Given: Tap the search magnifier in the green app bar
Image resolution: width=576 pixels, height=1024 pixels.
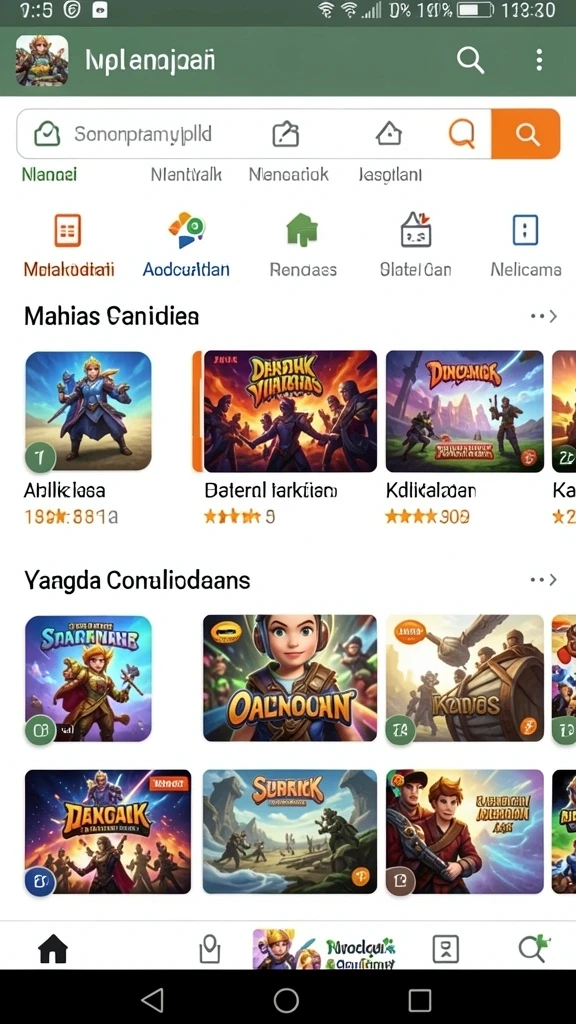Looking at the screenshot, I should pyautogui.click(x=470, y=61).
